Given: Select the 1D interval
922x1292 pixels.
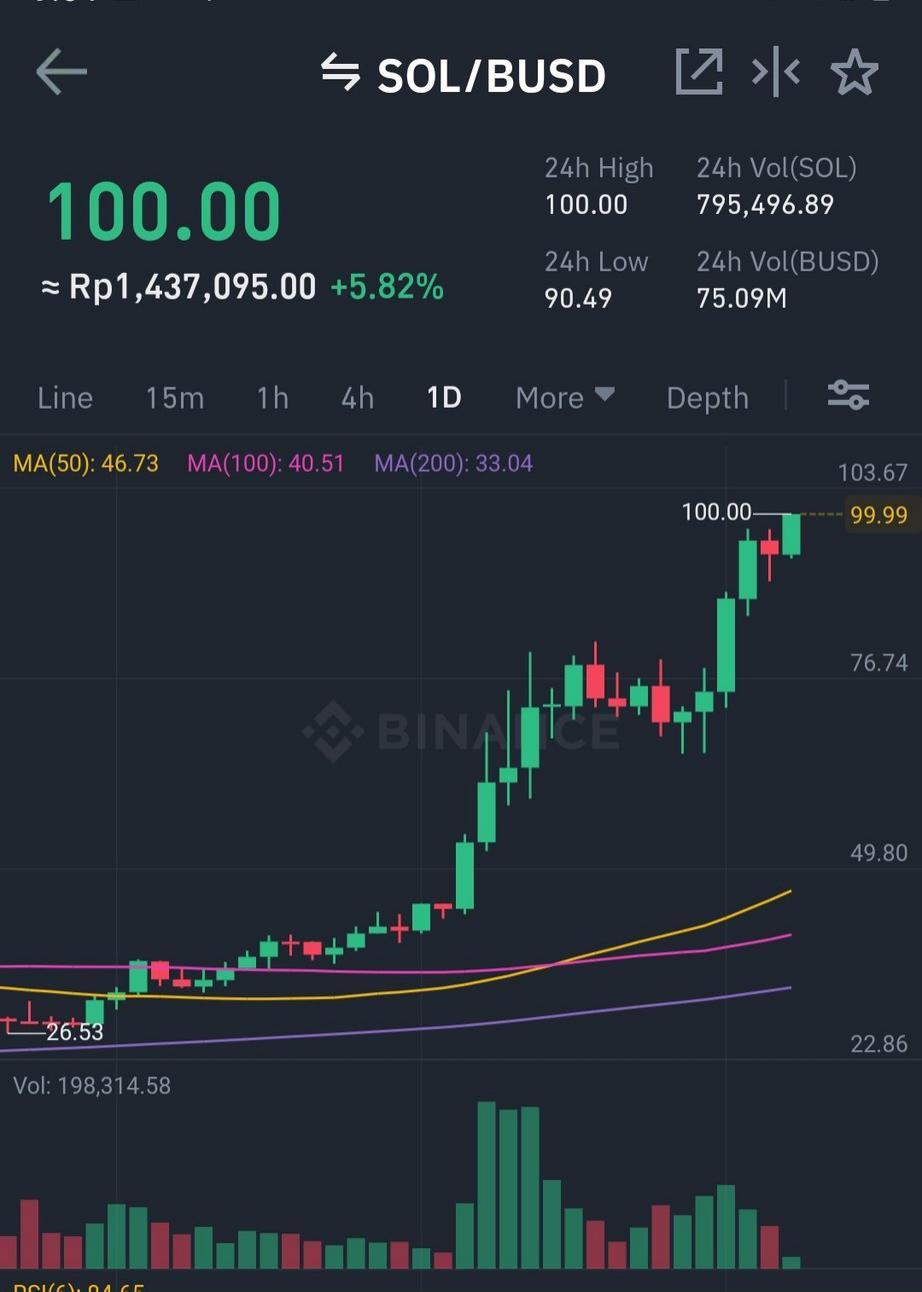Looking at the screenshot, I should pos(444,398).
